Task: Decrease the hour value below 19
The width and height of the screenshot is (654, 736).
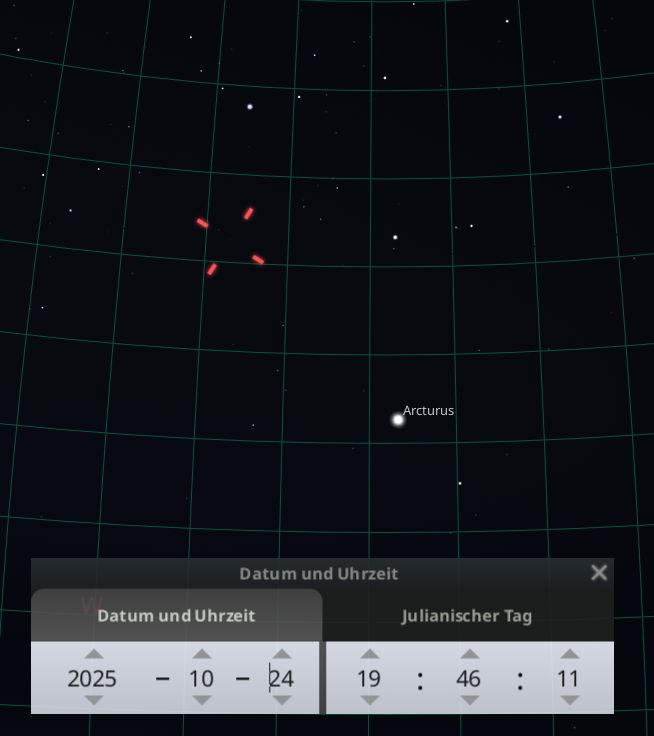Action: click(x=370, y=701)
